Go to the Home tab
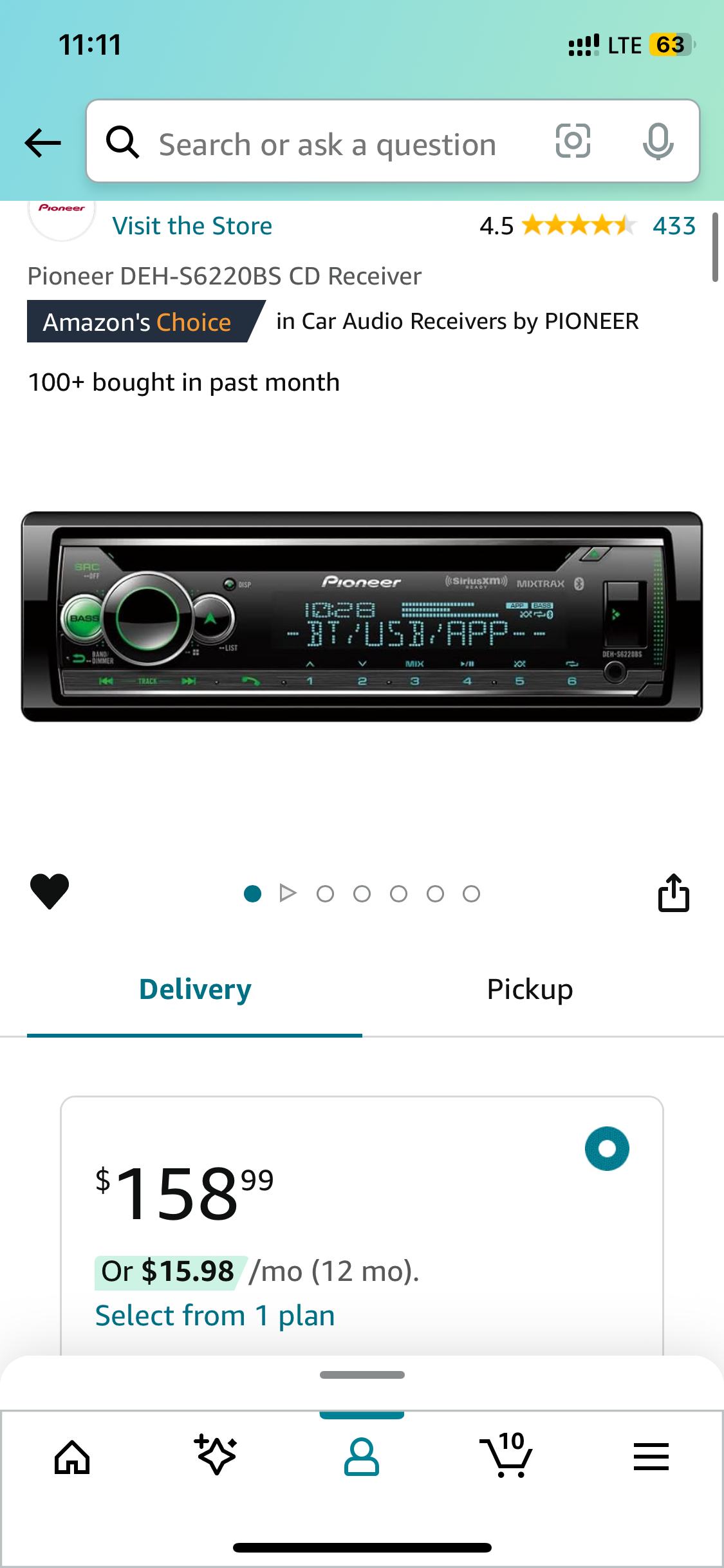Viewport: 724px width, 1568px height. pyautogui.click(x=72, y=1457)
